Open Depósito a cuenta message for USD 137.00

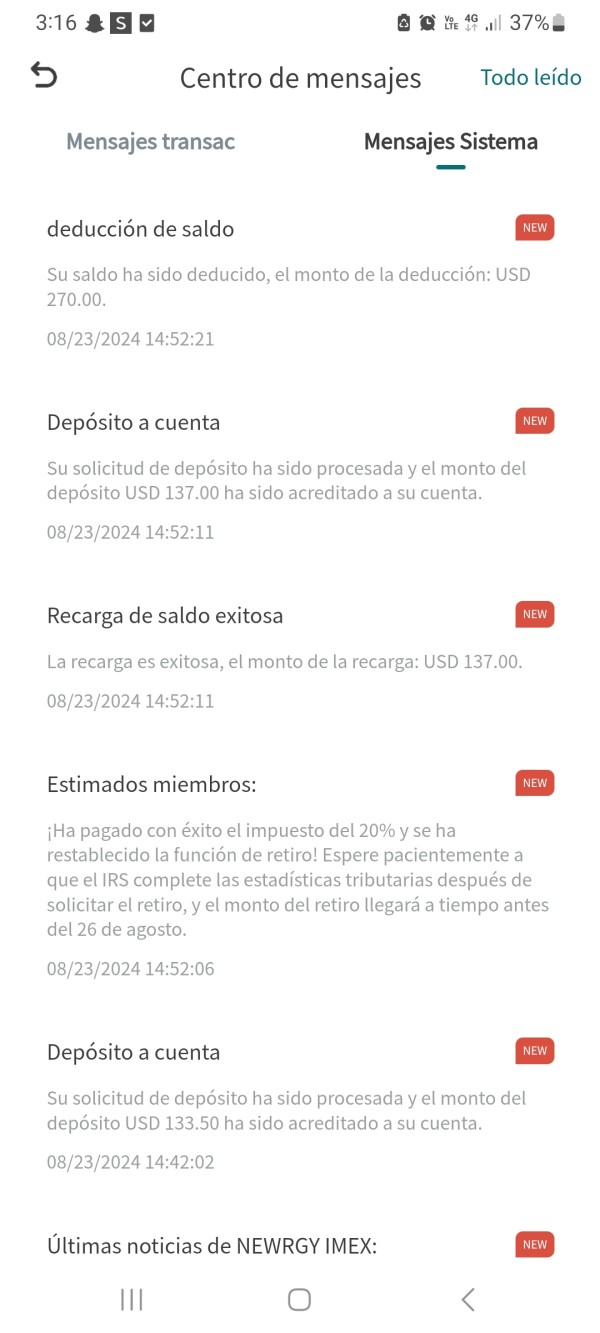coord(300,476)
